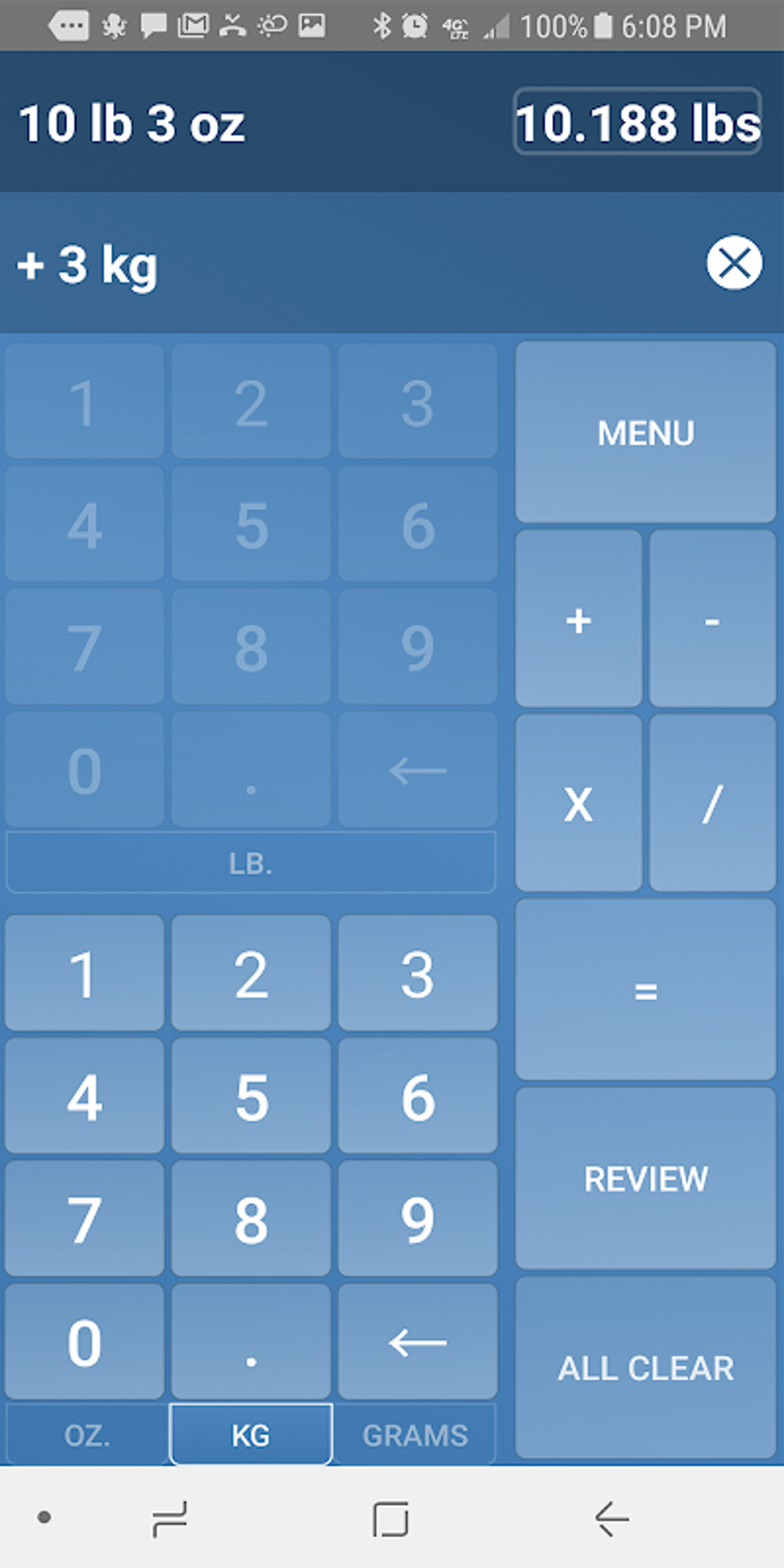The width and height of the screenshot is (784, 1568).
Task: Select the KG unit tab
Action: click(251, 1435)
